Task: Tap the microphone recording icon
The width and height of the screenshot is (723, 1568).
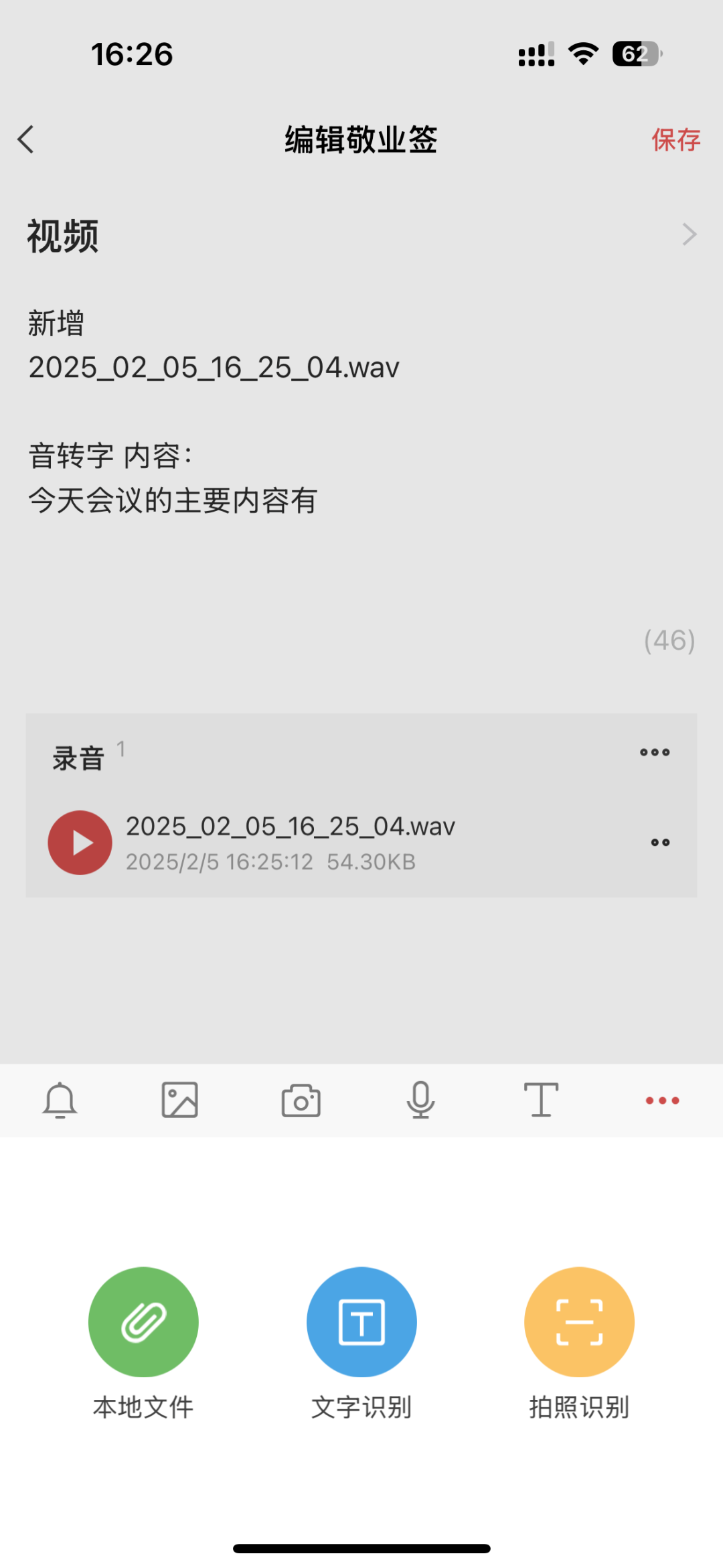Action: pyautogui.click(x=421, y=1099)
